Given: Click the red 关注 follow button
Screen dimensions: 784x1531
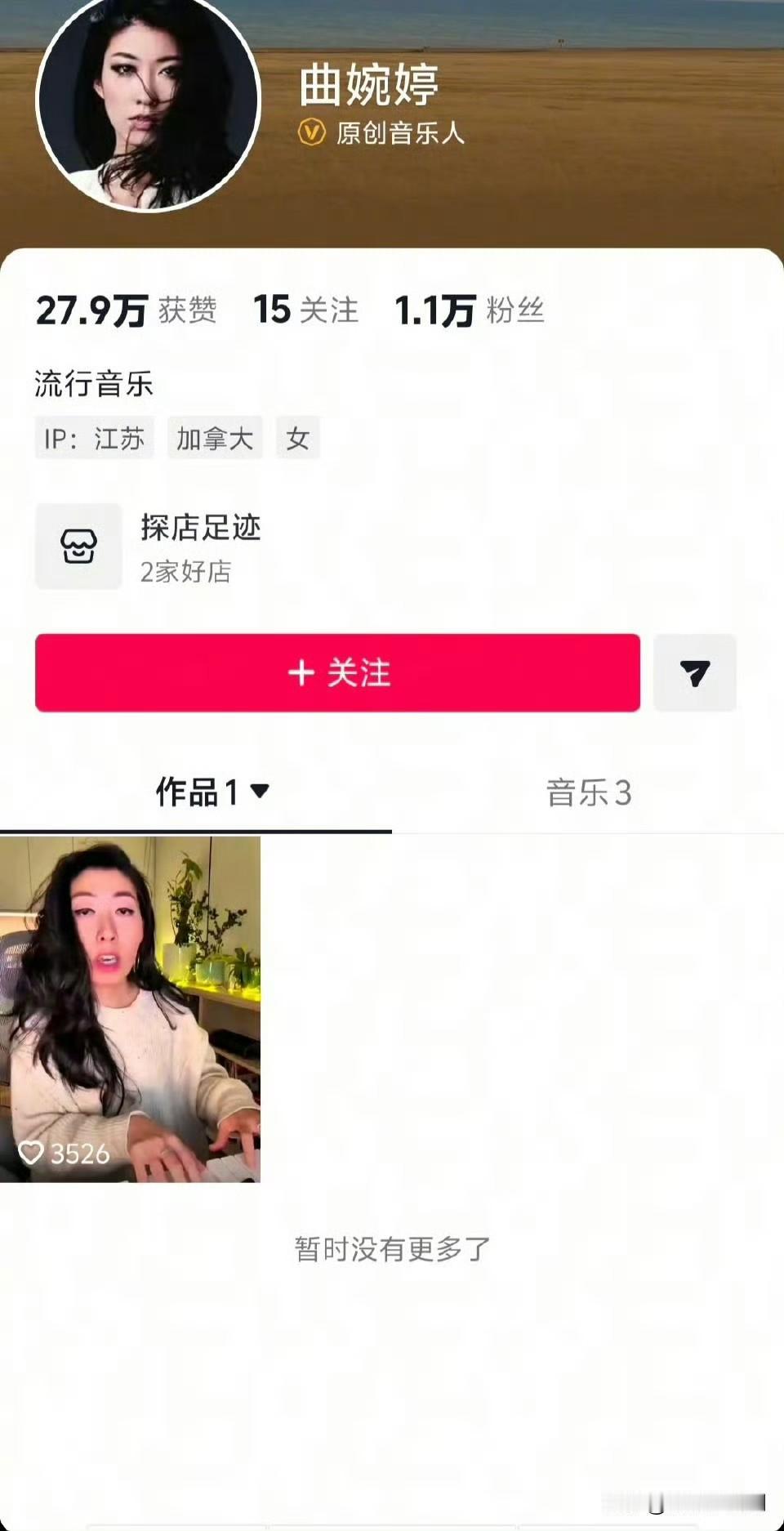Looking at the screenshot, I should (x=338, y=673).
